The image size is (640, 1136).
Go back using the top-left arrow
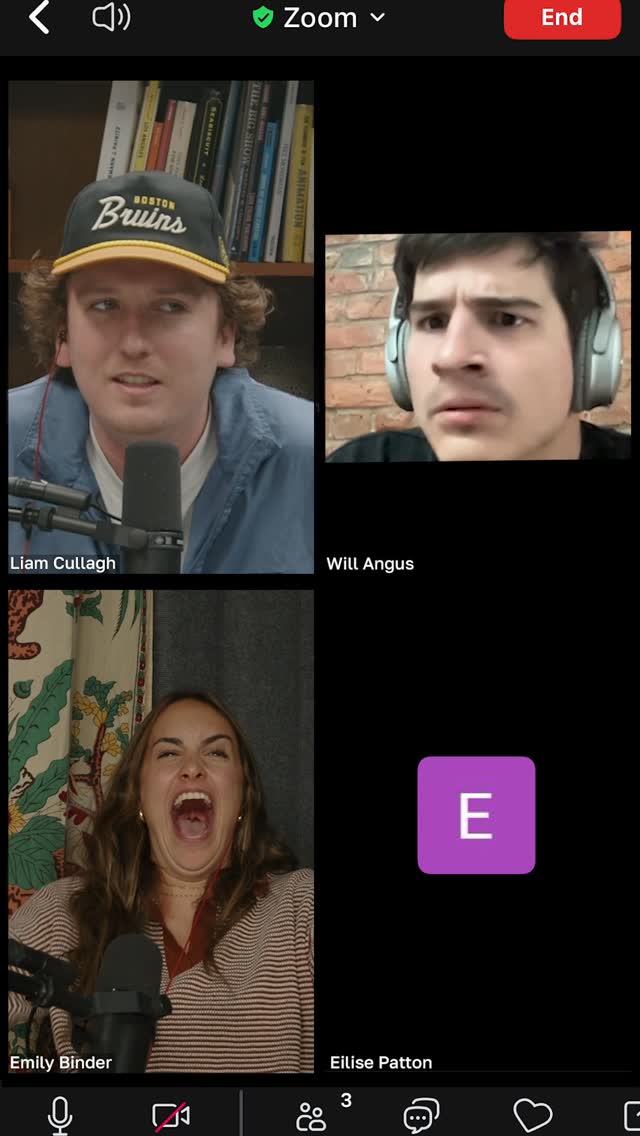coord(39,17)
